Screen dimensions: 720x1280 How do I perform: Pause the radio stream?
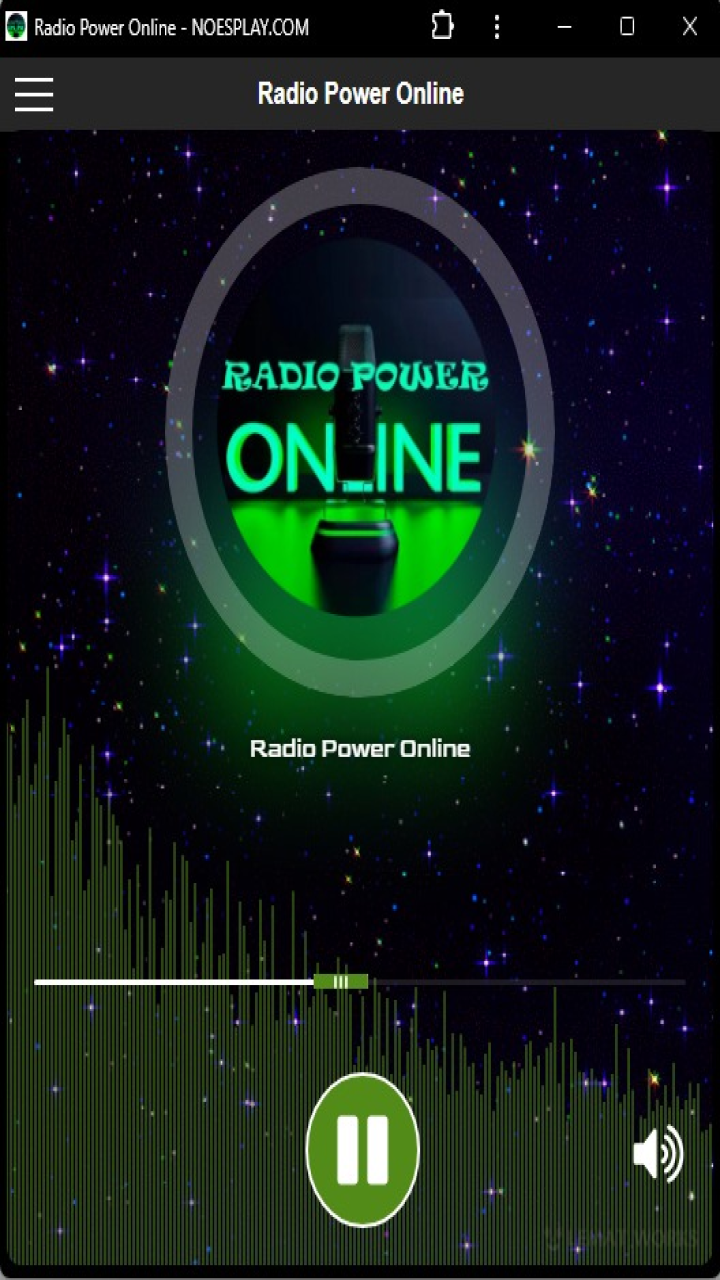[x=362, y=1149]
